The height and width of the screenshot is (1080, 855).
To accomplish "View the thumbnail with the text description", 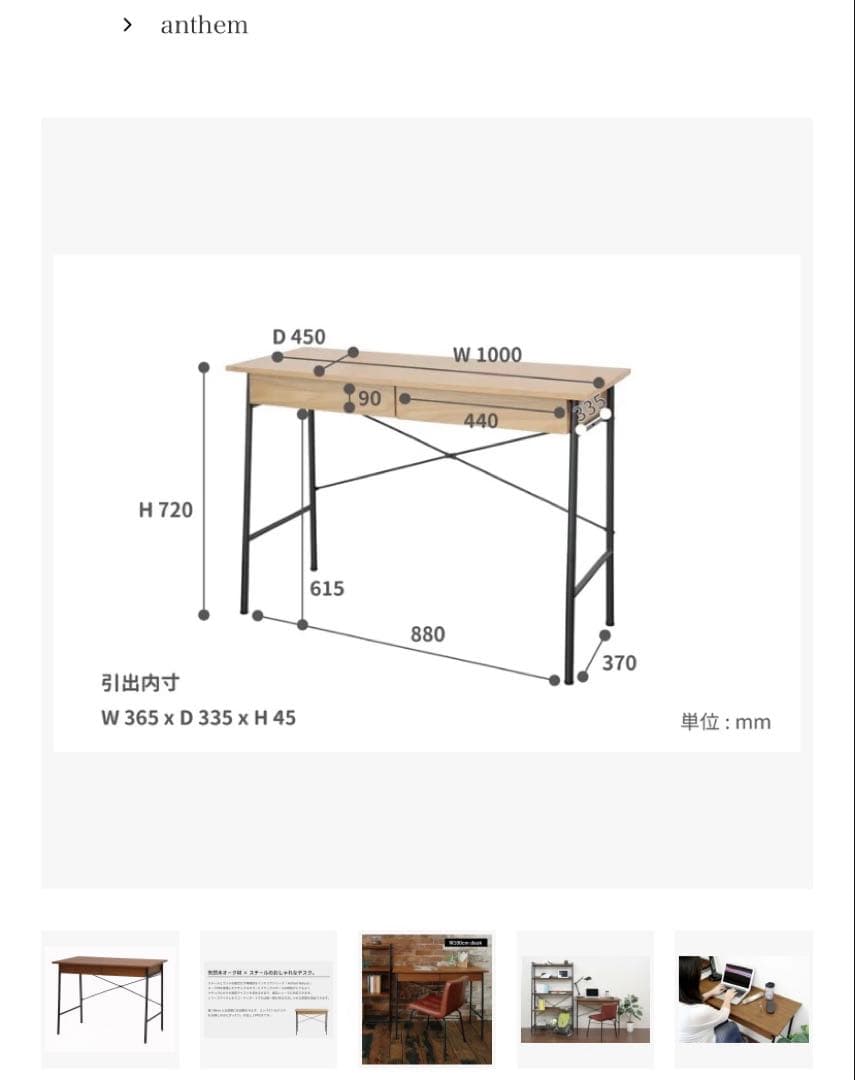I will tap(268, 999).
